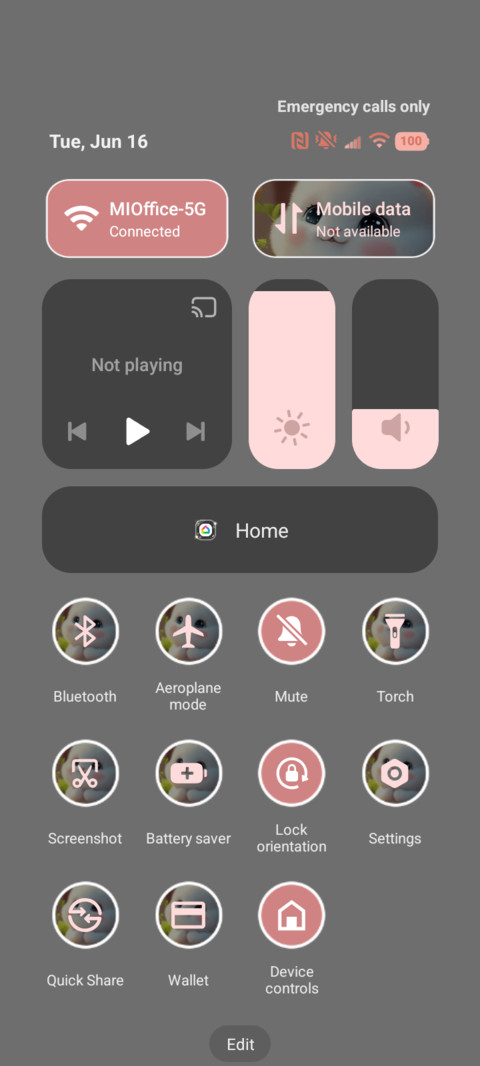Open the cast icon in media player
Image resolution: width=480 pixels, height=1066 pixels.
[x=203, y=308]
